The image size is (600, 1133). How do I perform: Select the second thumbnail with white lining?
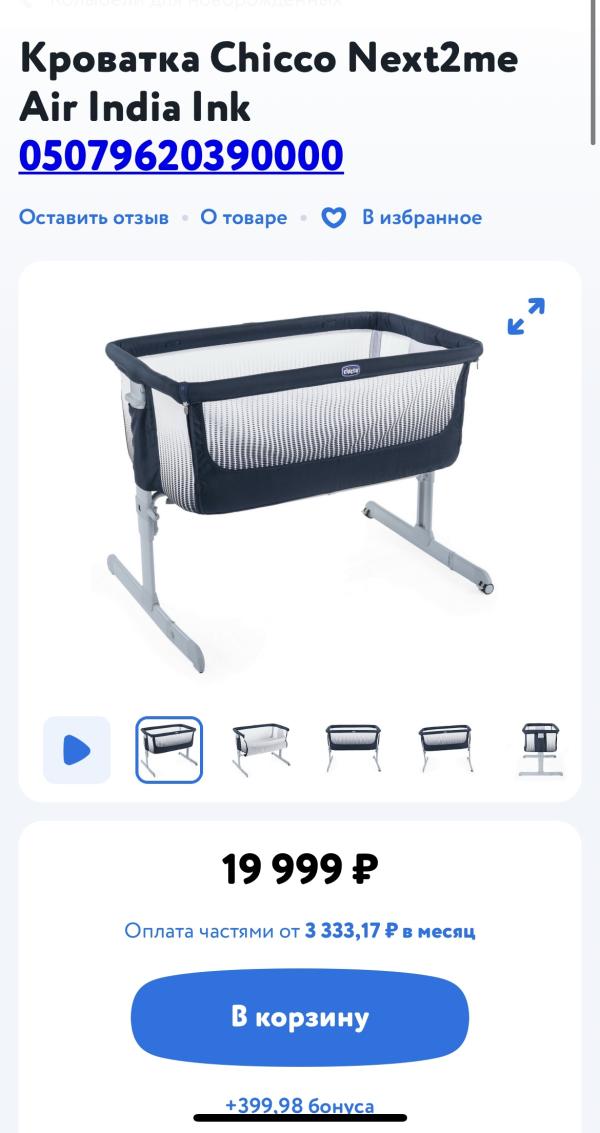262,750
